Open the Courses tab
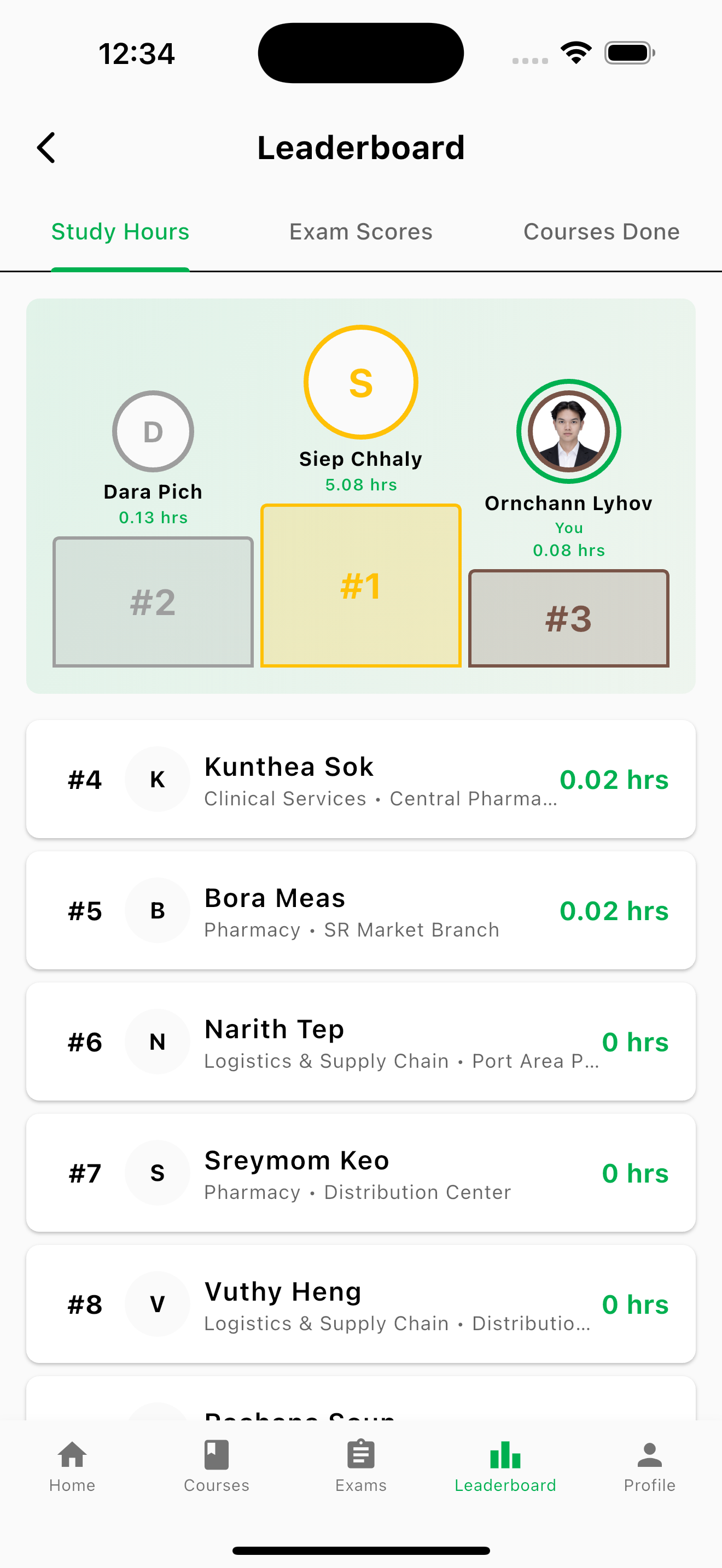Image resolution: width=722 pixels, height=1568 pixels. tap(217, 1466)
